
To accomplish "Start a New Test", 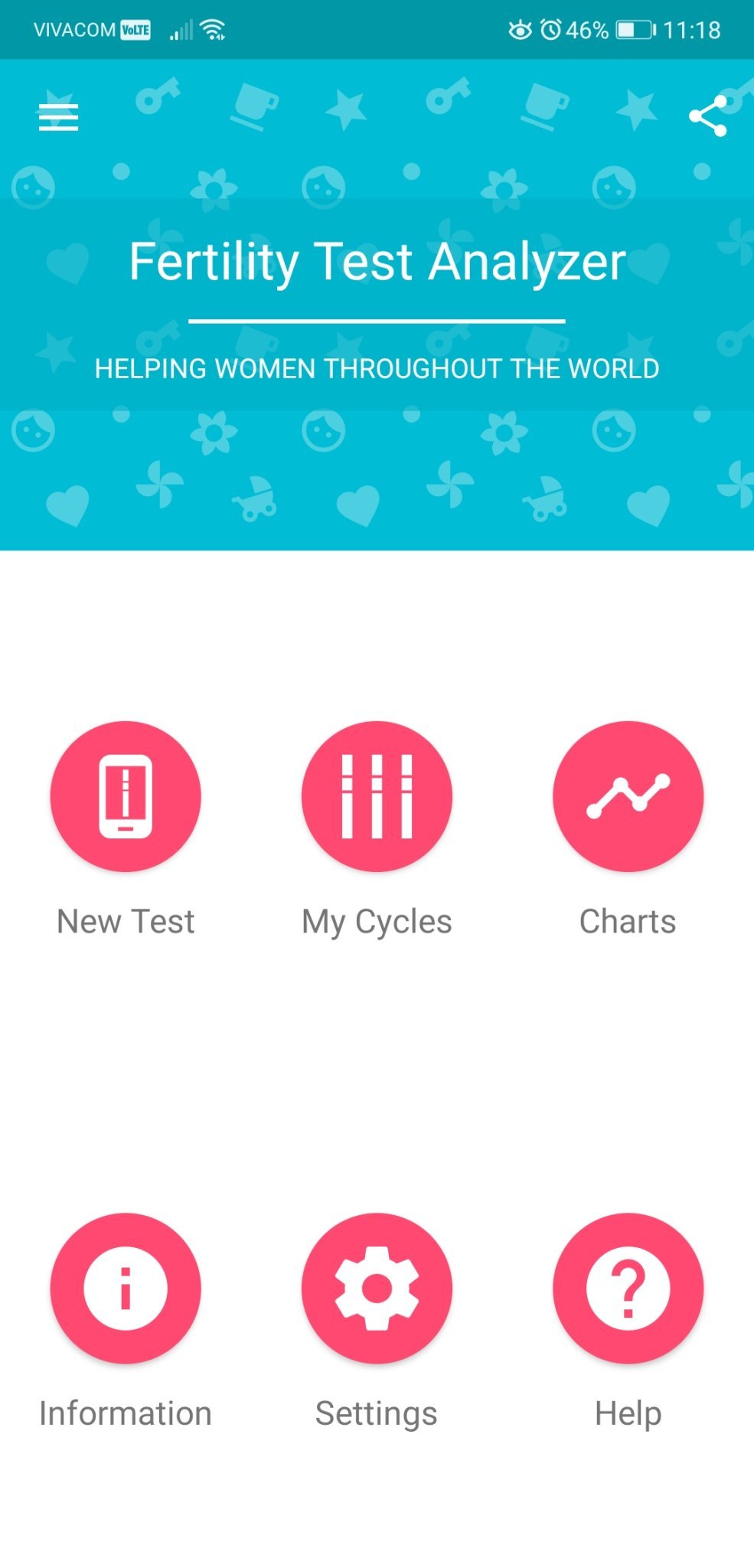I will [126, 796].
